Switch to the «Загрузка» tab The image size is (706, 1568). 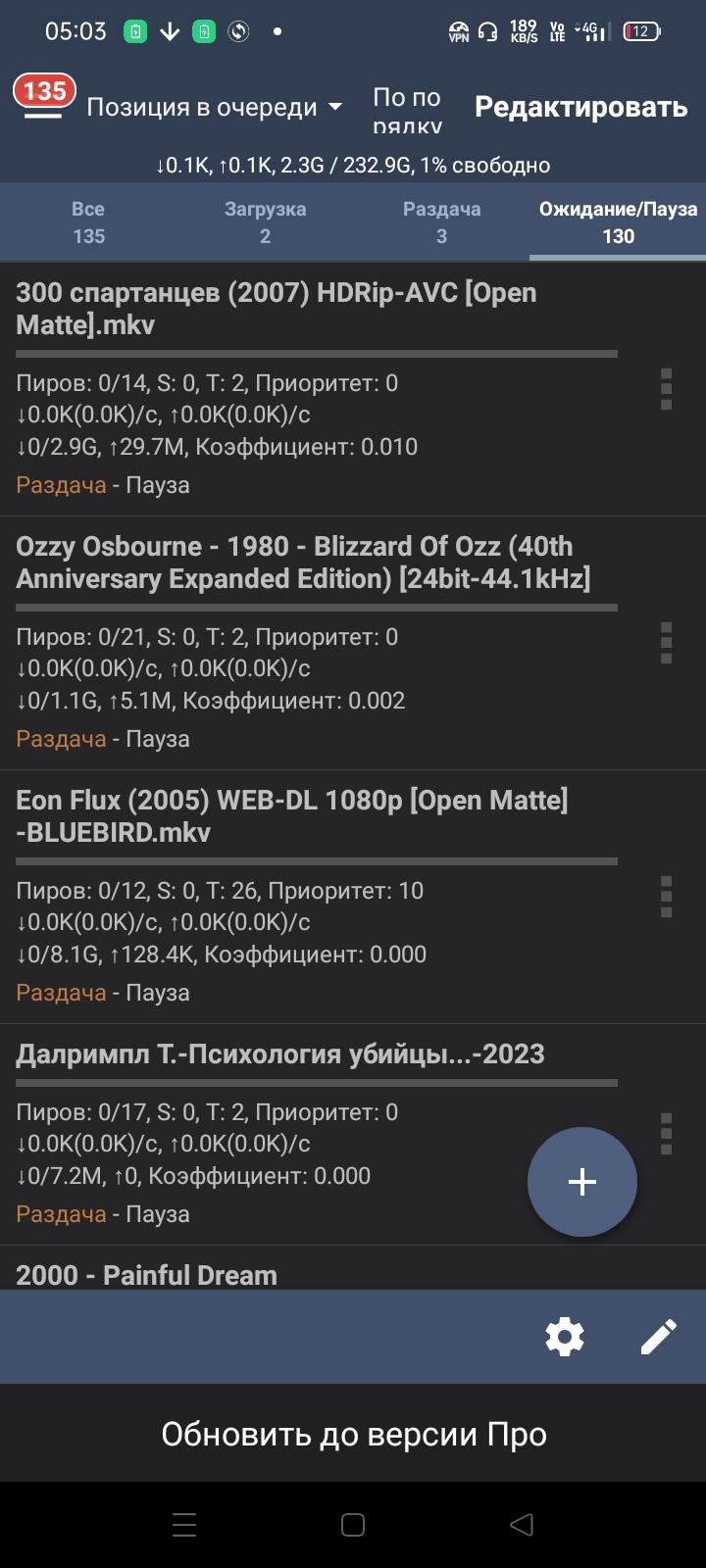[265, 222]
